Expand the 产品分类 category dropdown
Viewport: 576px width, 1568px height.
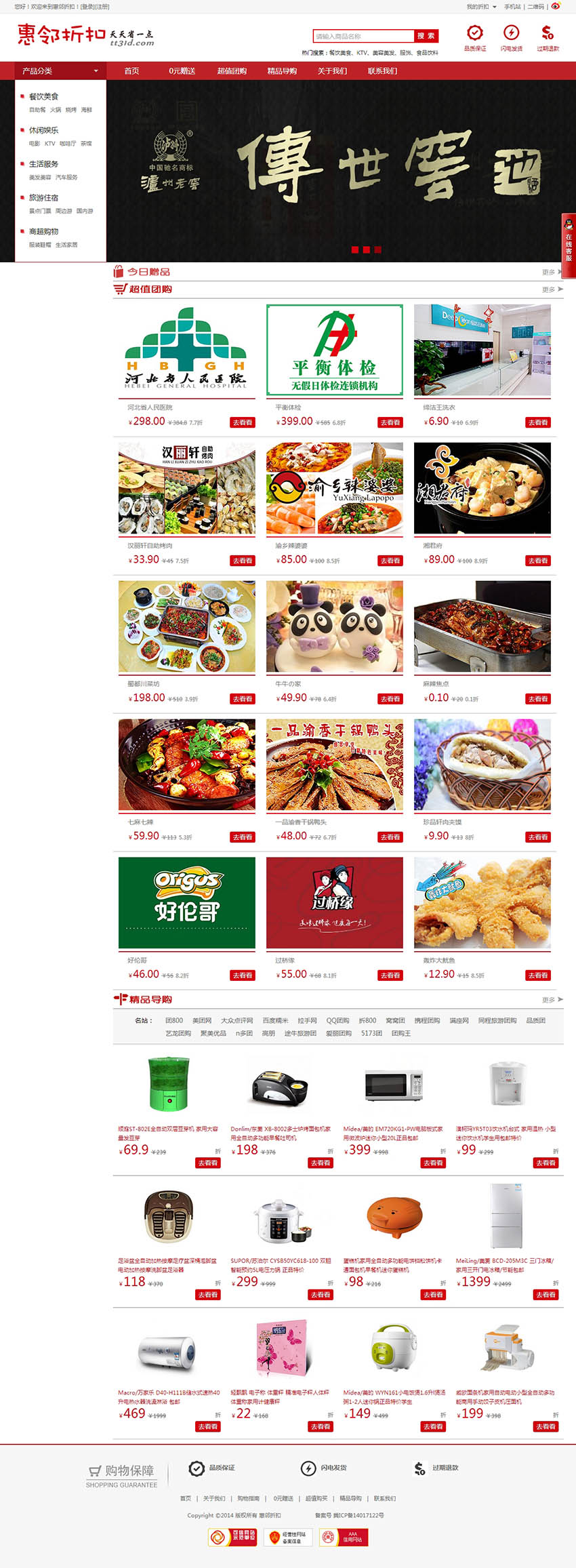coord(60,71)
